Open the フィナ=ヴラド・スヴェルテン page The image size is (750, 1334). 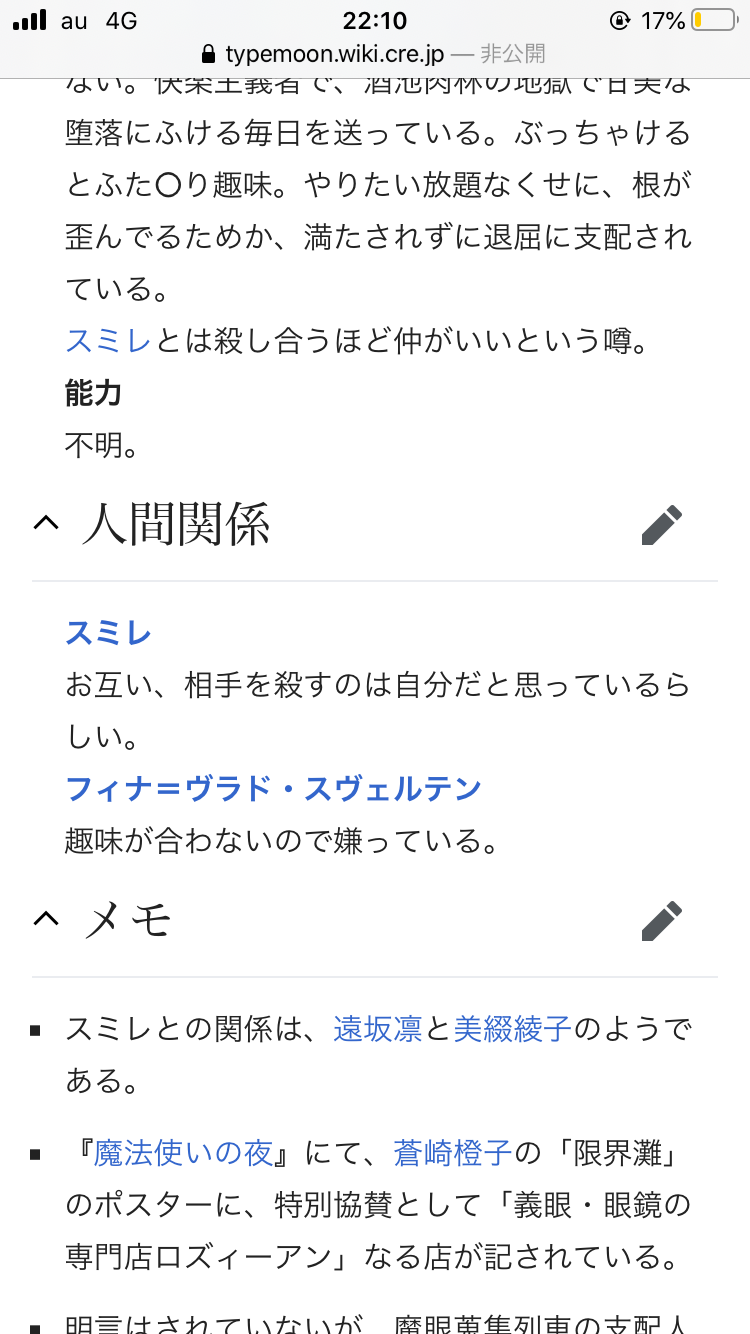click(273, 789)
